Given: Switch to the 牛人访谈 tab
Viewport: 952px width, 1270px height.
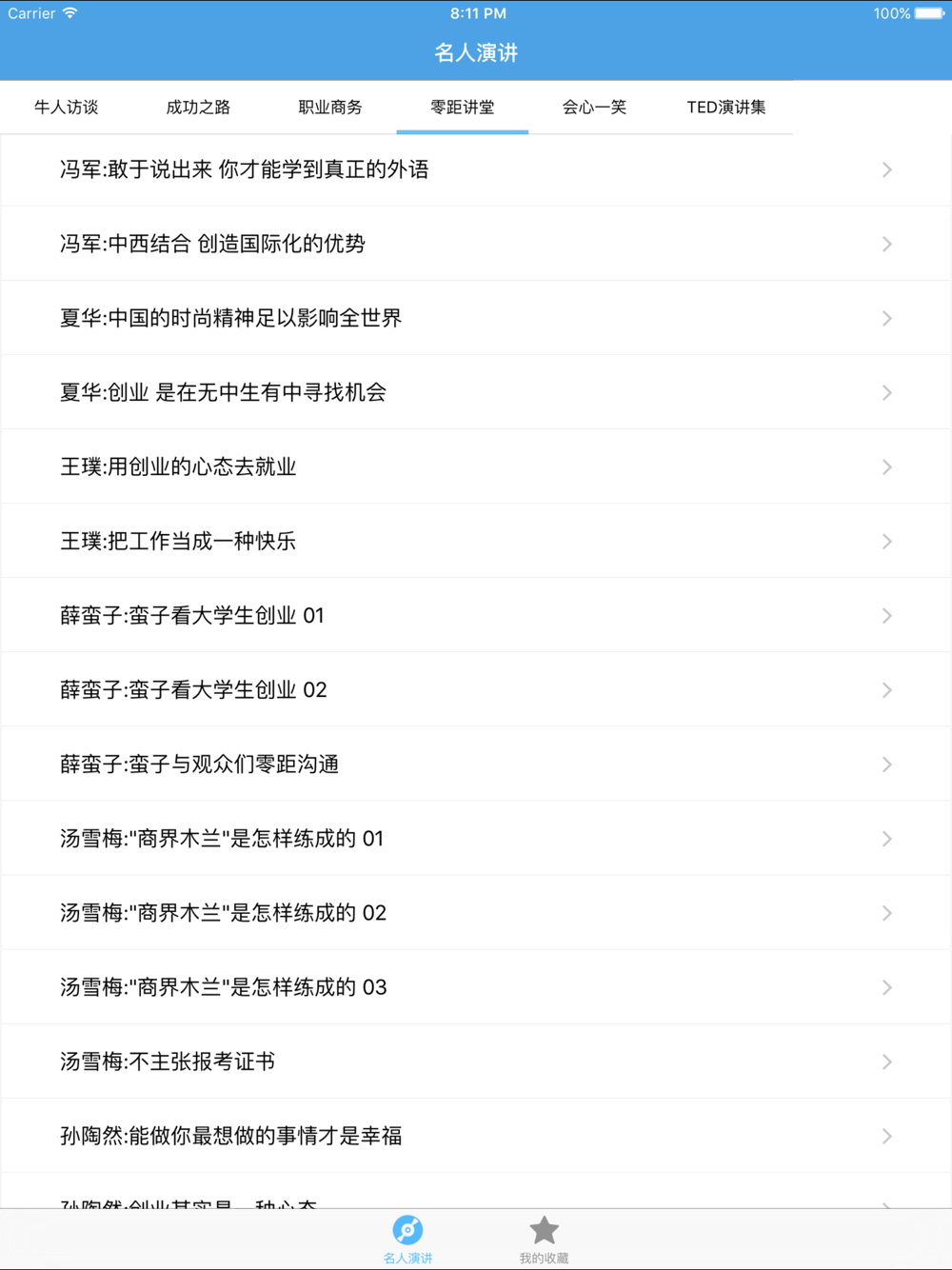Looking at the screenshot, I should pyautogui.click(x=67, y=107).
